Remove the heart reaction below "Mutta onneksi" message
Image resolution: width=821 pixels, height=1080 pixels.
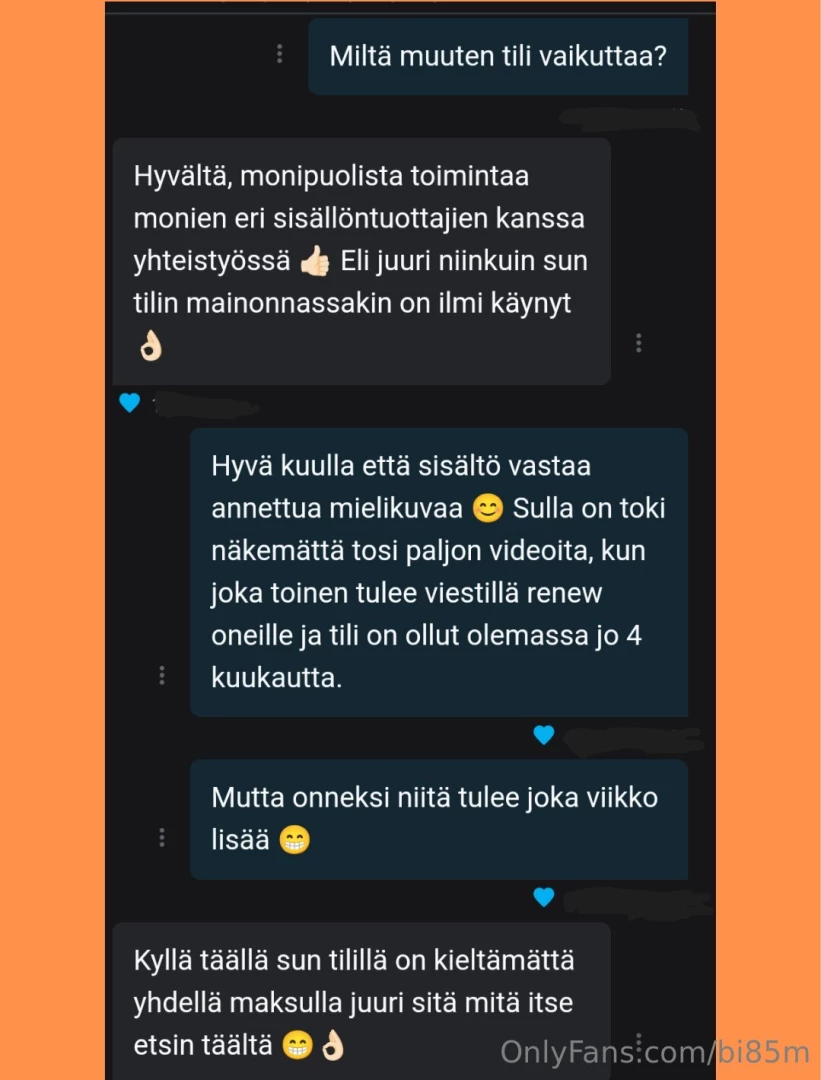[x=543, y=897]
